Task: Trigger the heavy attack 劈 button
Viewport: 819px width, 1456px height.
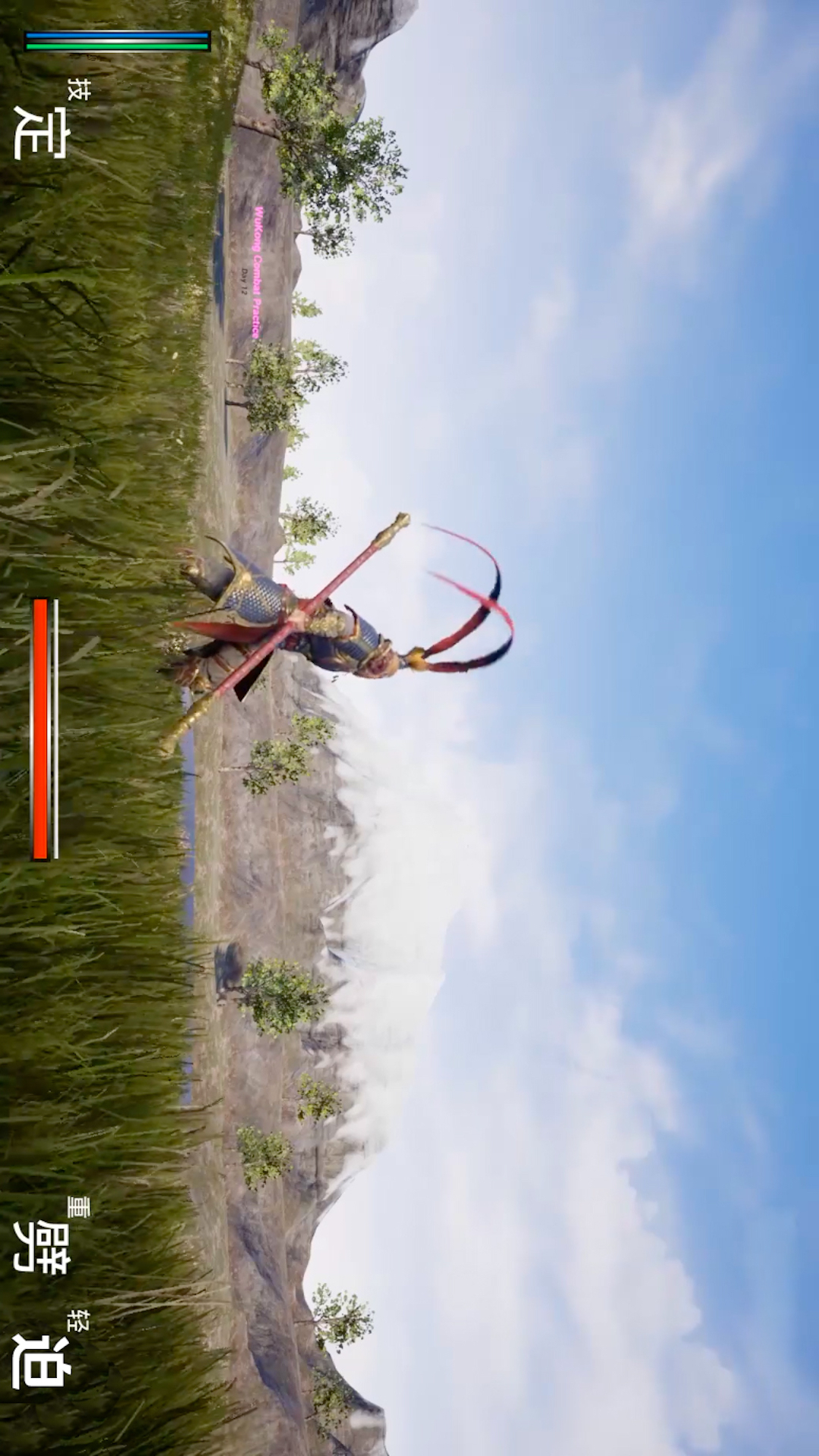Action: 42,1247
